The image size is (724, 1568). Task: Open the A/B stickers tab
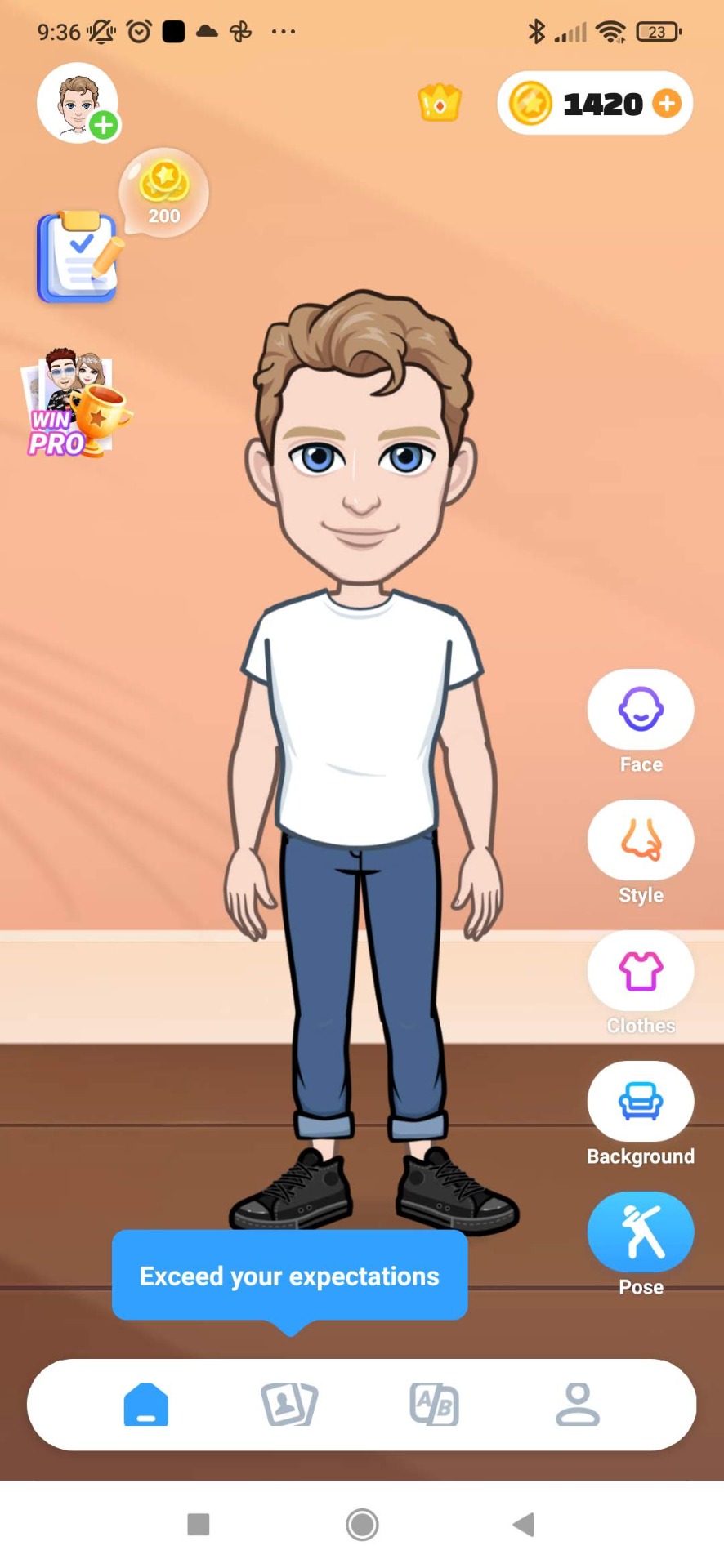[434, 1405]
